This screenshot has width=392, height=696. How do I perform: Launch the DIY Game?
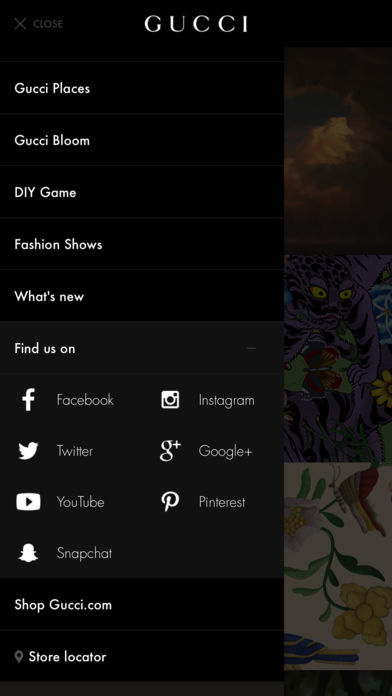click(142, 192)
